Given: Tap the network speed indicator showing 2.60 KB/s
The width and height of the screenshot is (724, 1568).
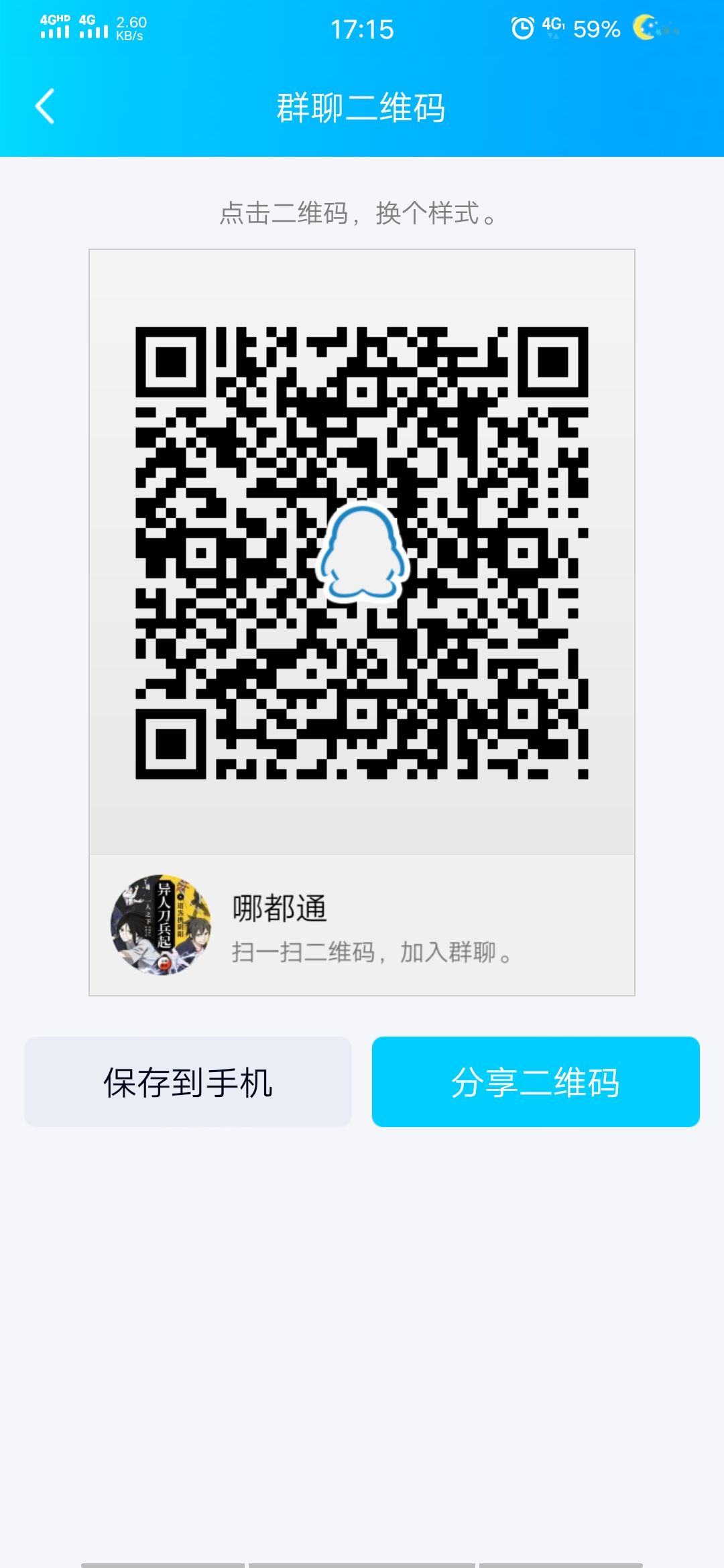Looking at the screenshot, I should point(131,28).
